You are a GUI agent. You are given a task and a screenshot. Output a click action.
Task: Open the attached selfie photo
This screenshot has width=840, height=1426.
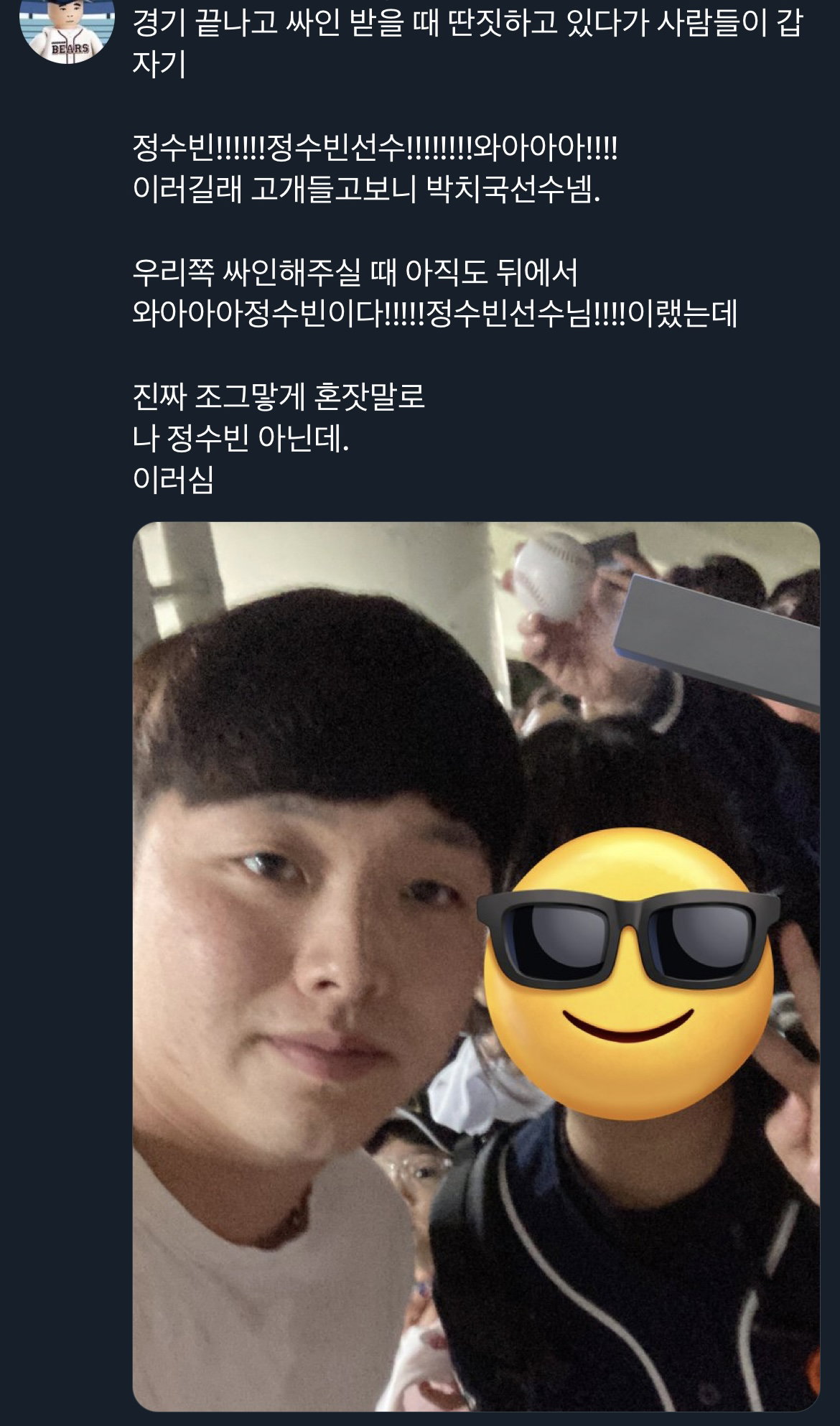pos(476,967)
